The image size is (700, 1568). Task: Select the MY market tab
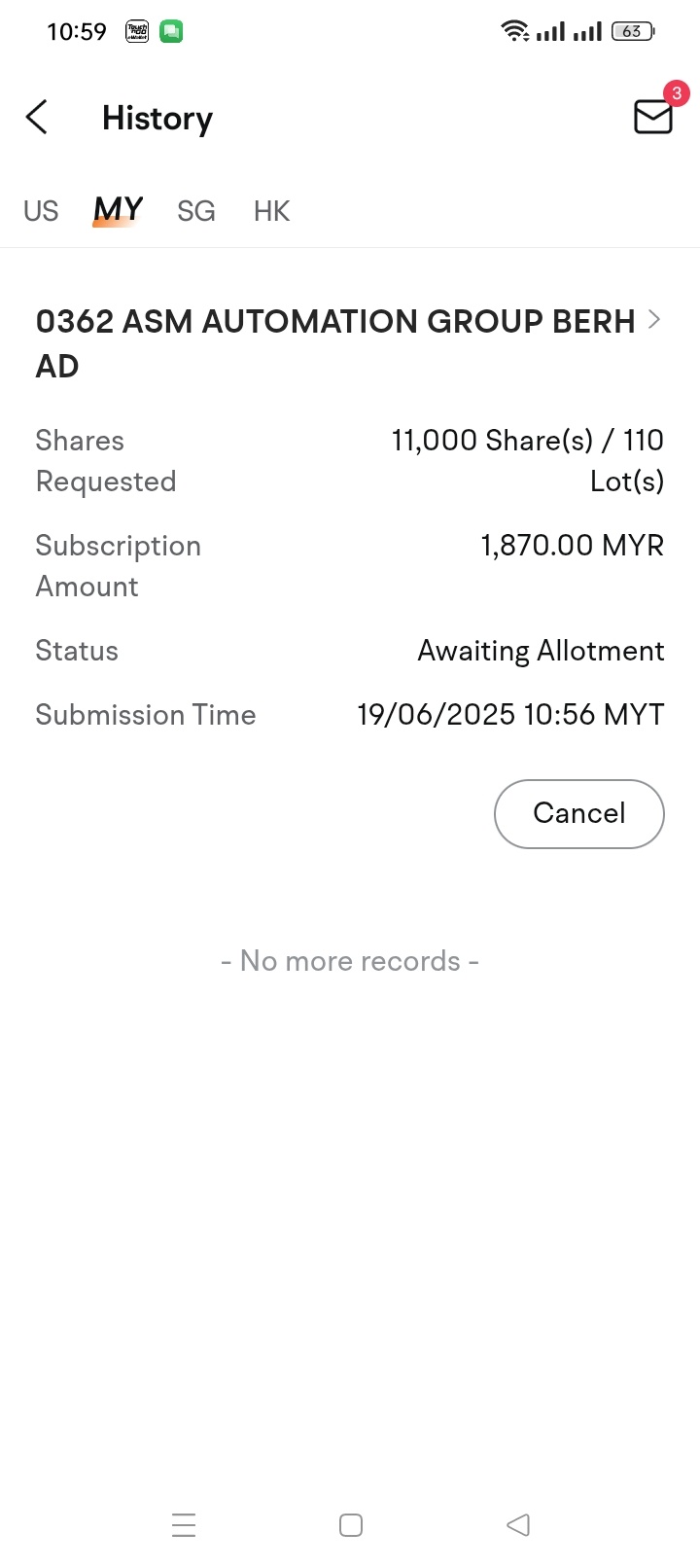click(119, 210)
